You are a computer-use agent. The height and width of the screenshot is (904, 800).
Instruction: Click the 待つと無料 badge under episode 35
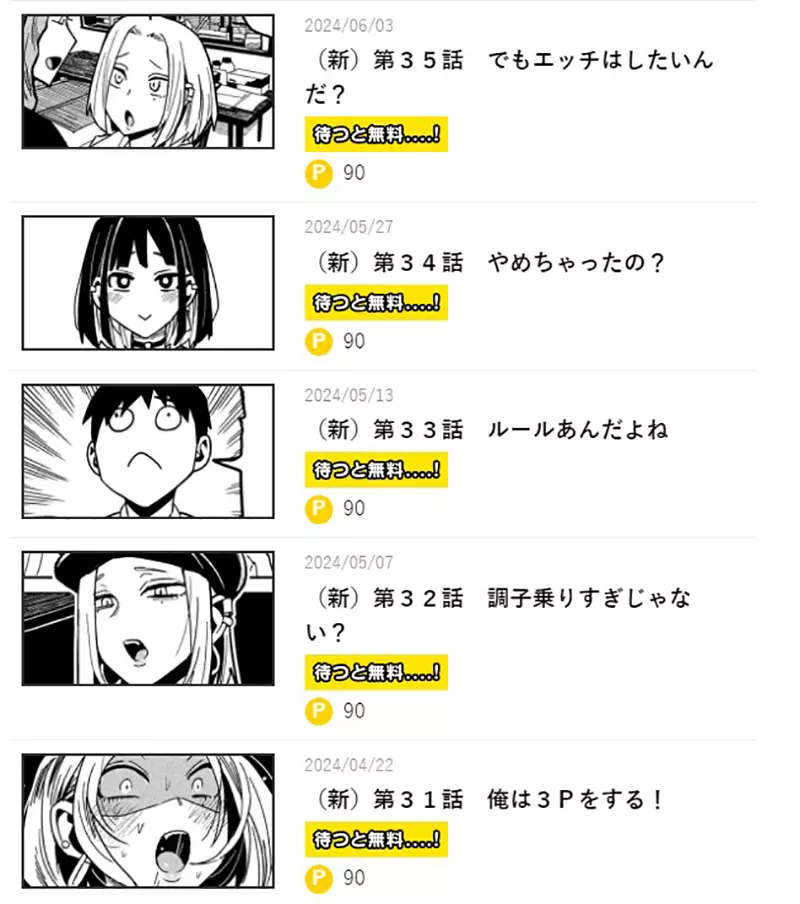pyautogui.click(x=377, y=135)
